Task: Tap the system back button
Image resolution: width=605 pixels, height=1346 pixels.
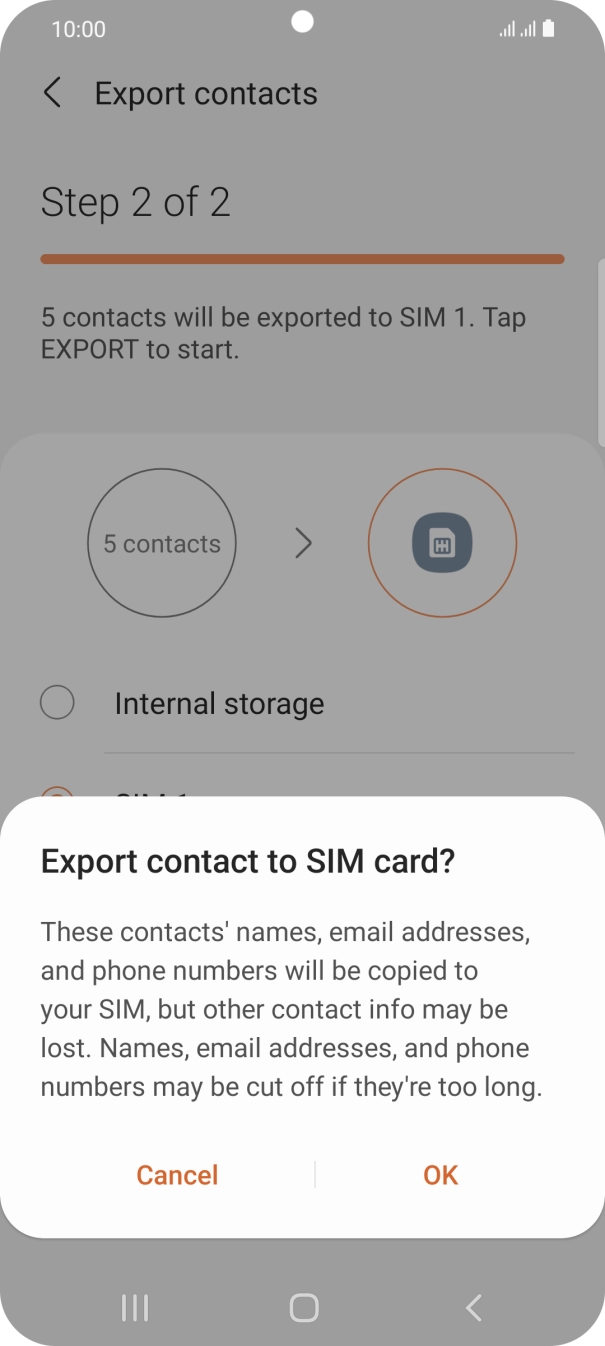Action: point(474,1307)
